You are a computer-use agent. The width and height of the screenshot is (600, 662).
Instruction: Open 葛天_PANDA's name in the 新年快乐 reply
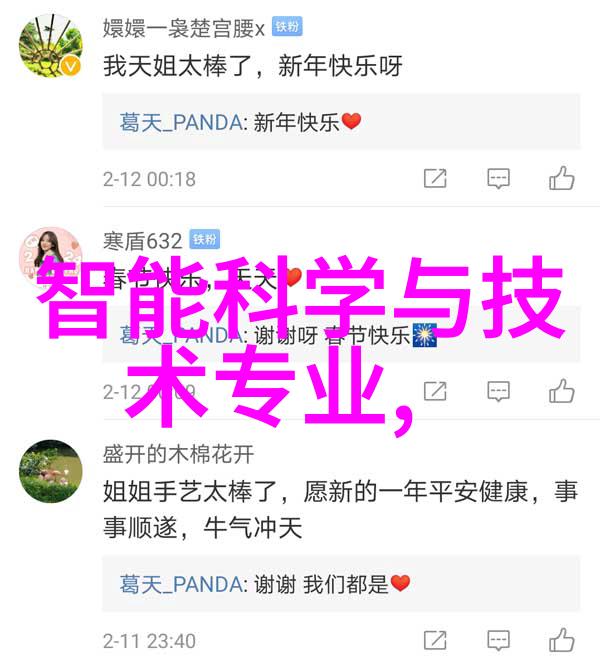coord(181,122)
